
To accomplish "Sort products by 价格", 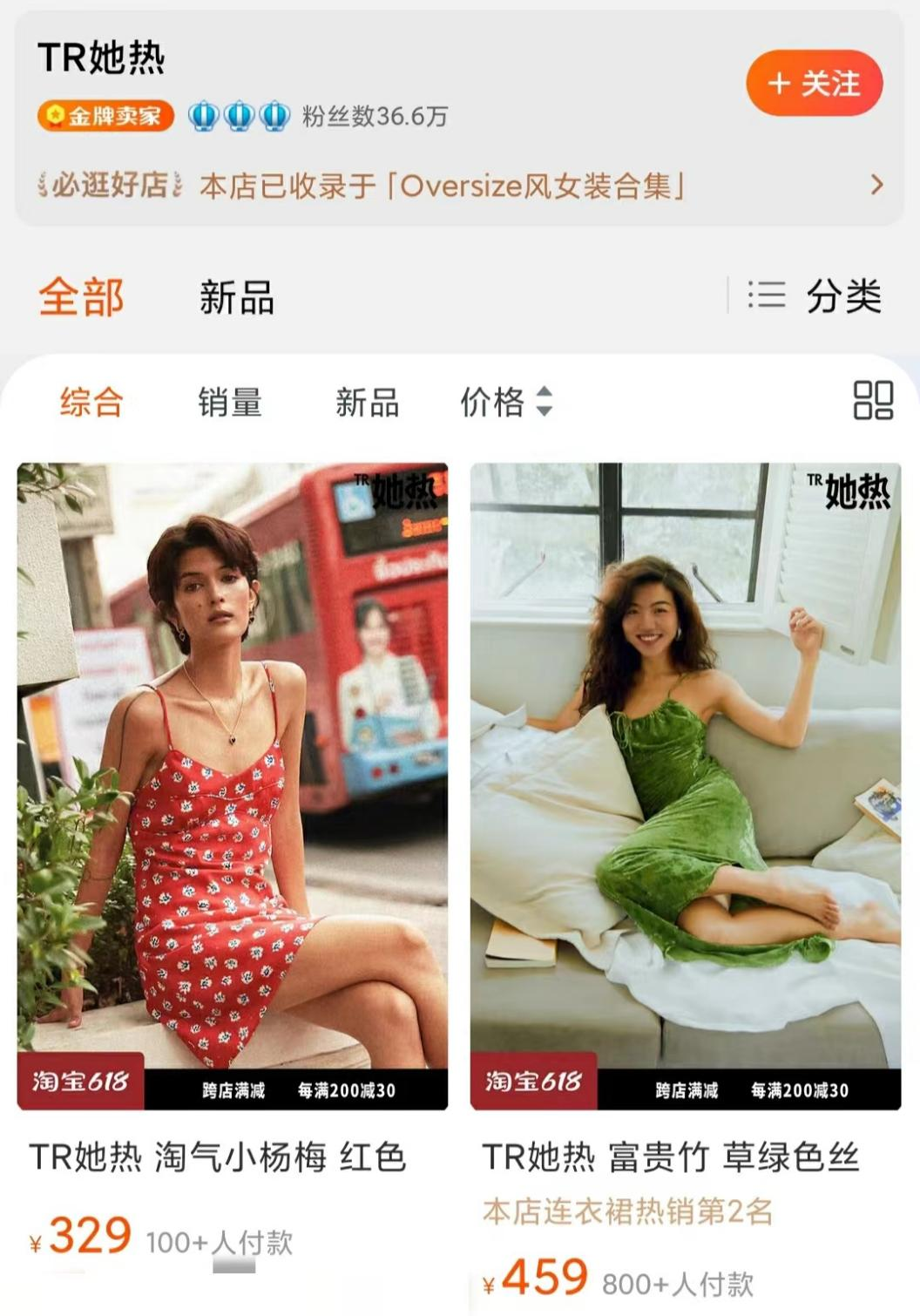I will click(x=505, y=403).
